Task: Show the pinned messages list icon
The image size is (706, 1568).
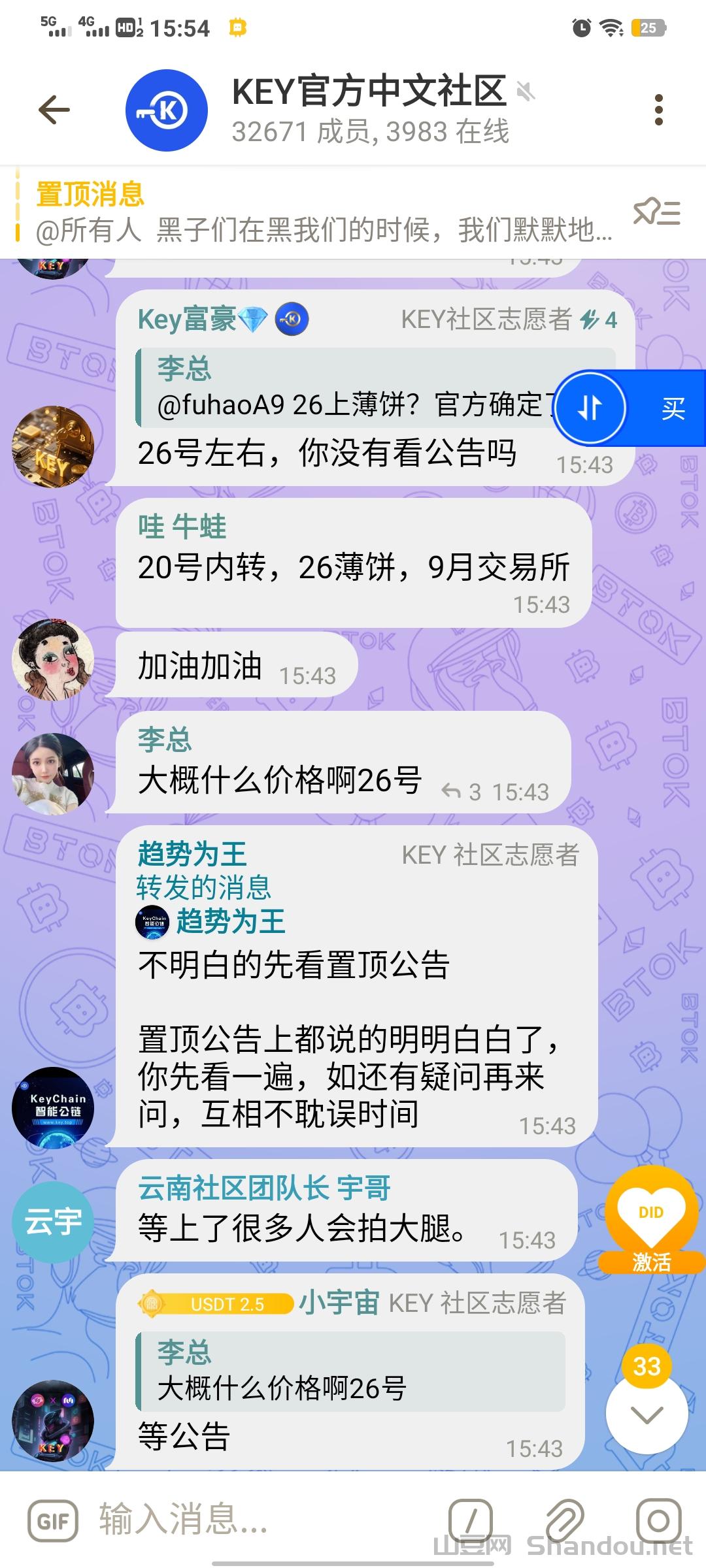Action: [657, 212]
